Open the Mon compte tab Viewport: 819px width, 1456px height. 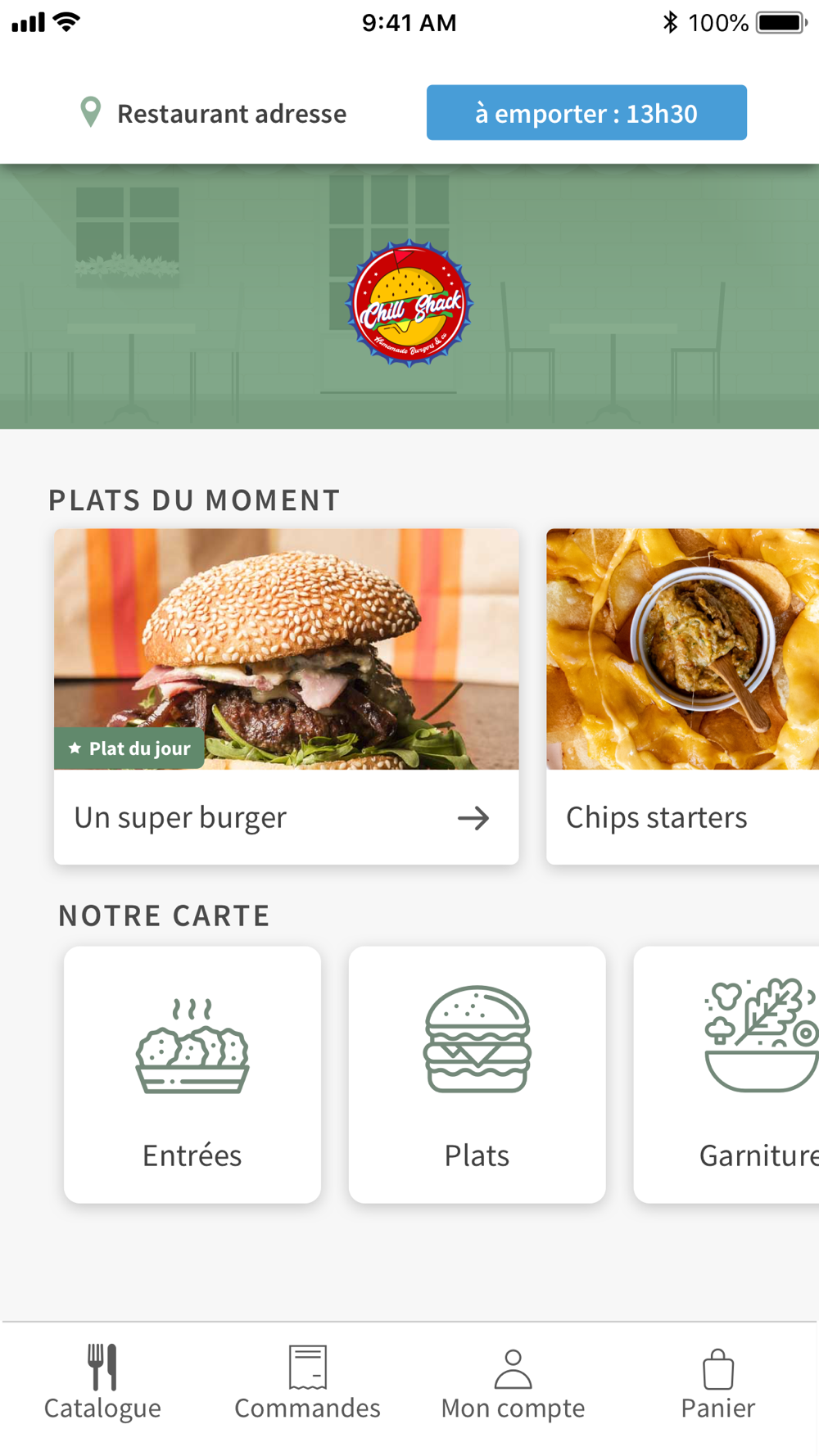coord(513,1384)
